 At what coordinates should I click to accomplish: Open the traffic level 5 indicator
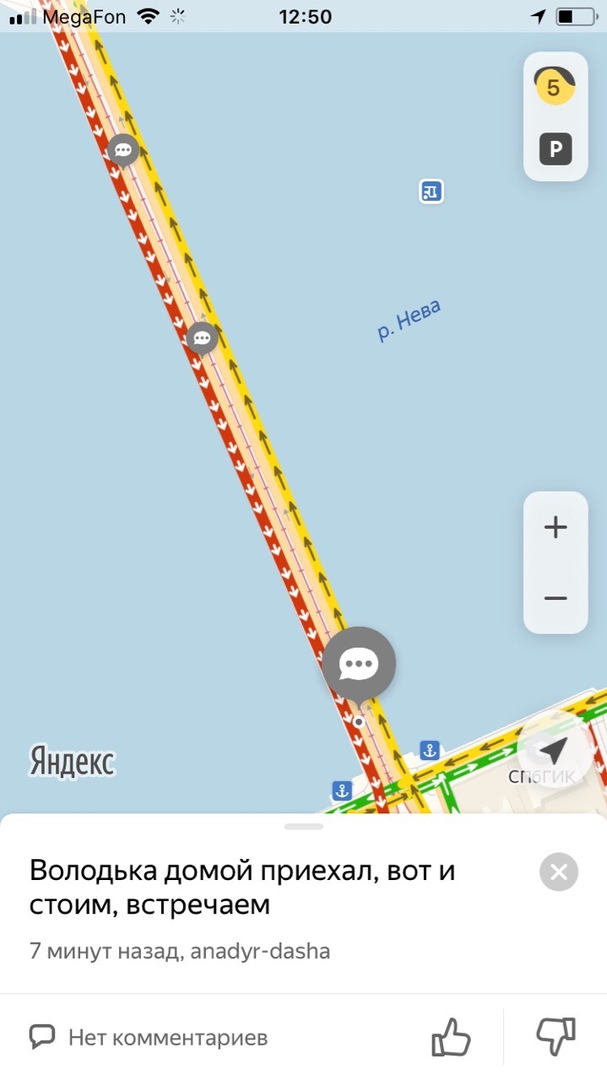(555, 87)
